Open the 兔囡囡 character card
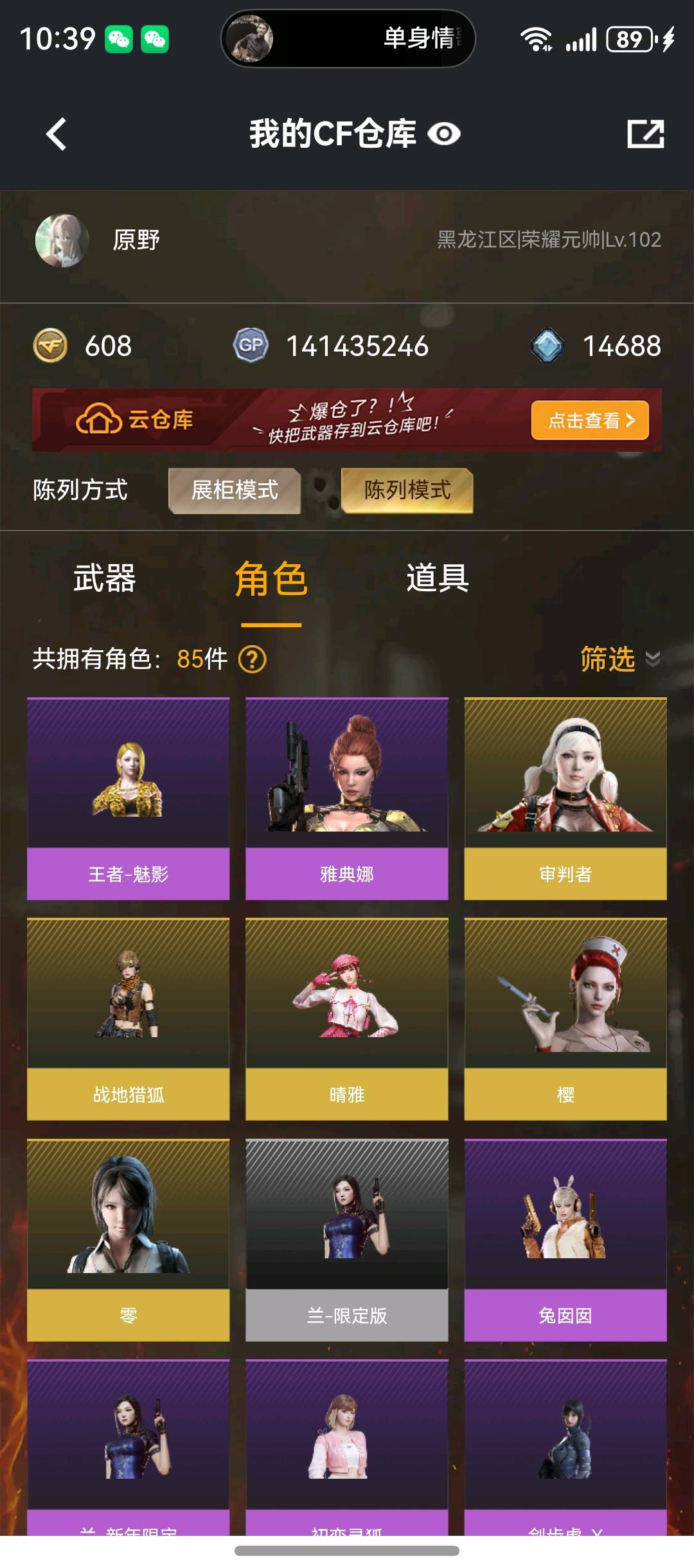Screen dimensions: 694x1568 pyautogui.click(x=565, y=1240)
